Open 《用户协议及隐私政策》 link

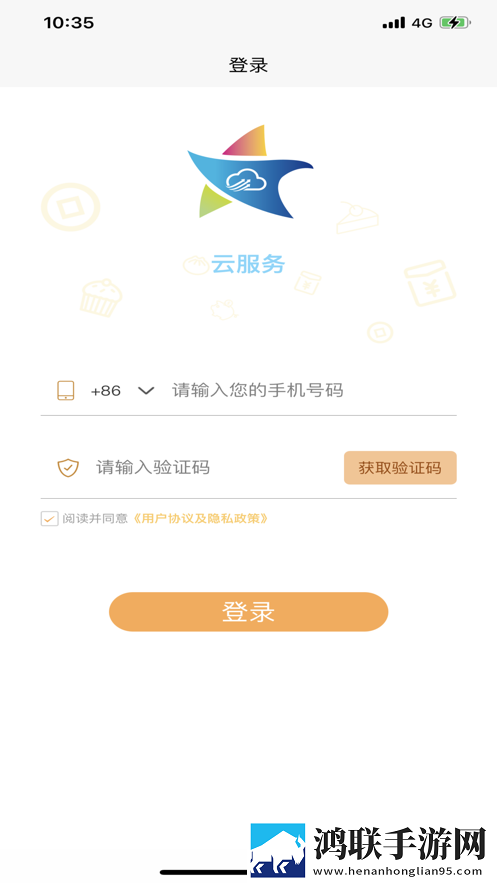pos(200,518)
